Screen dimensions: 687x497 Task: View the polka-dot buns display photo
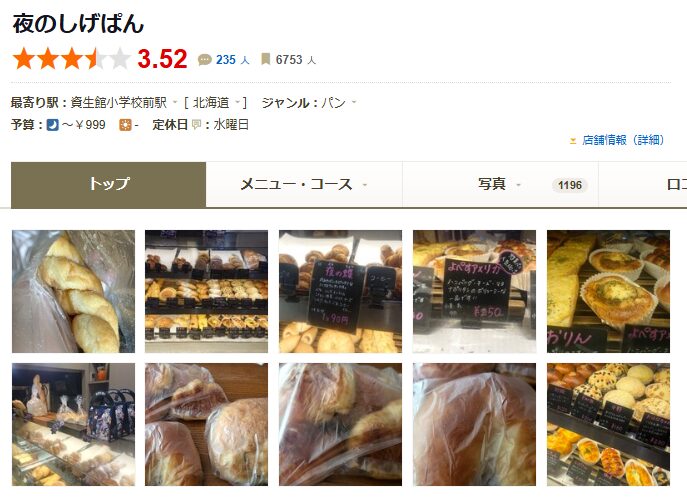point(608,424)
